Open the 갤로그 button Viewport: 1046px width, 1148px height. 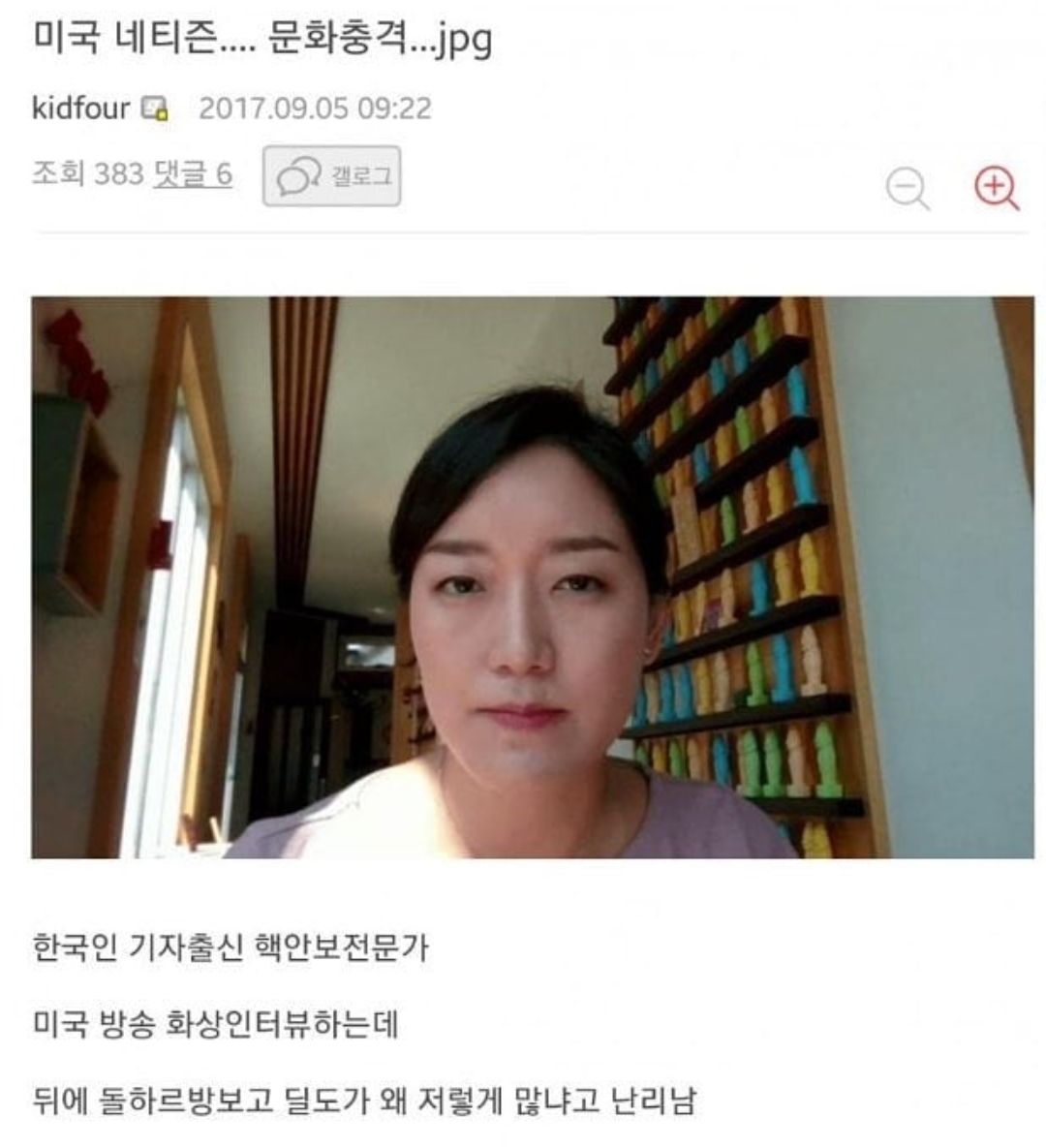[x=331, y=176]
